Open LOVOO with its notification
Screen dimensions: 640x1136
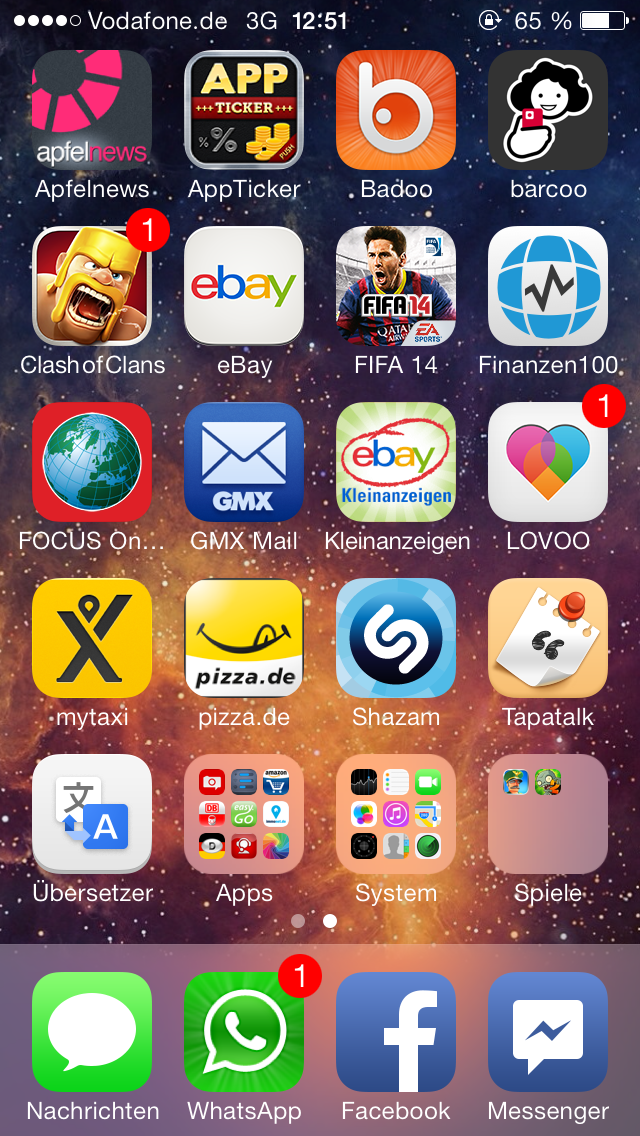548,462
